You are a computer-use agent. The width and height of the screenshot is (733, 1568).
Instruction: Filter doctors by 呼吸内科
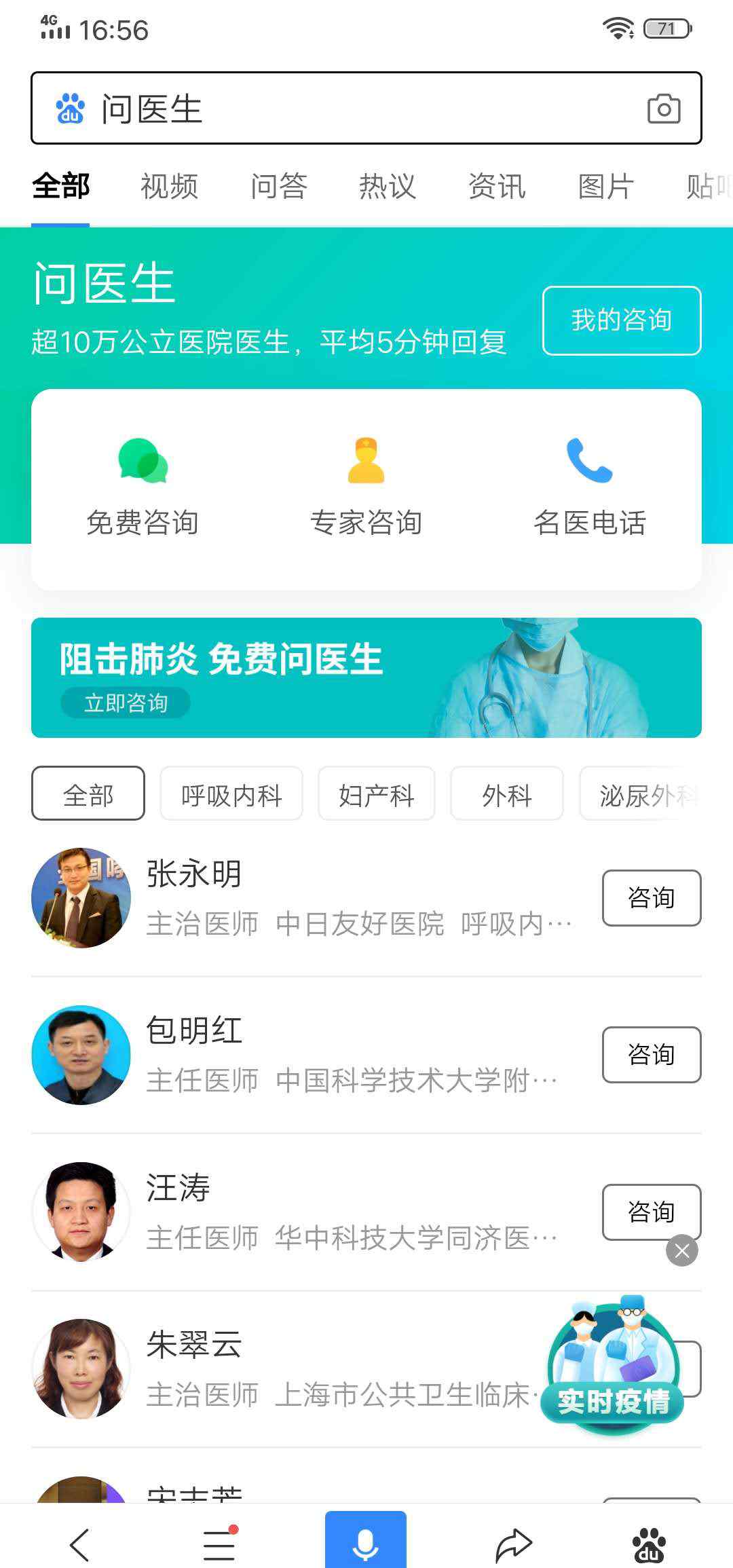[231, 794]
